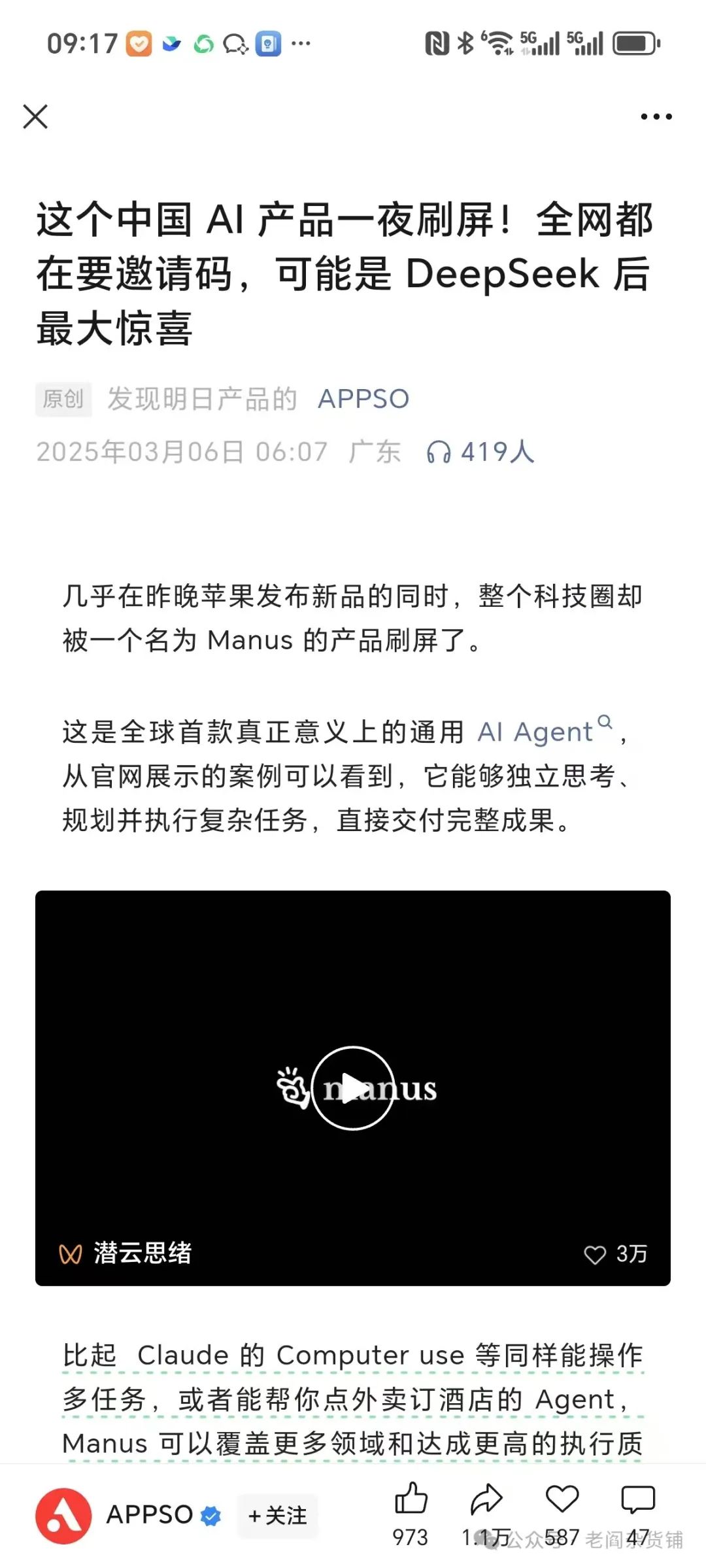Like the Manus video with heart icon
The width and height of the screenshot is (706, 1568).
[595, 1254]
